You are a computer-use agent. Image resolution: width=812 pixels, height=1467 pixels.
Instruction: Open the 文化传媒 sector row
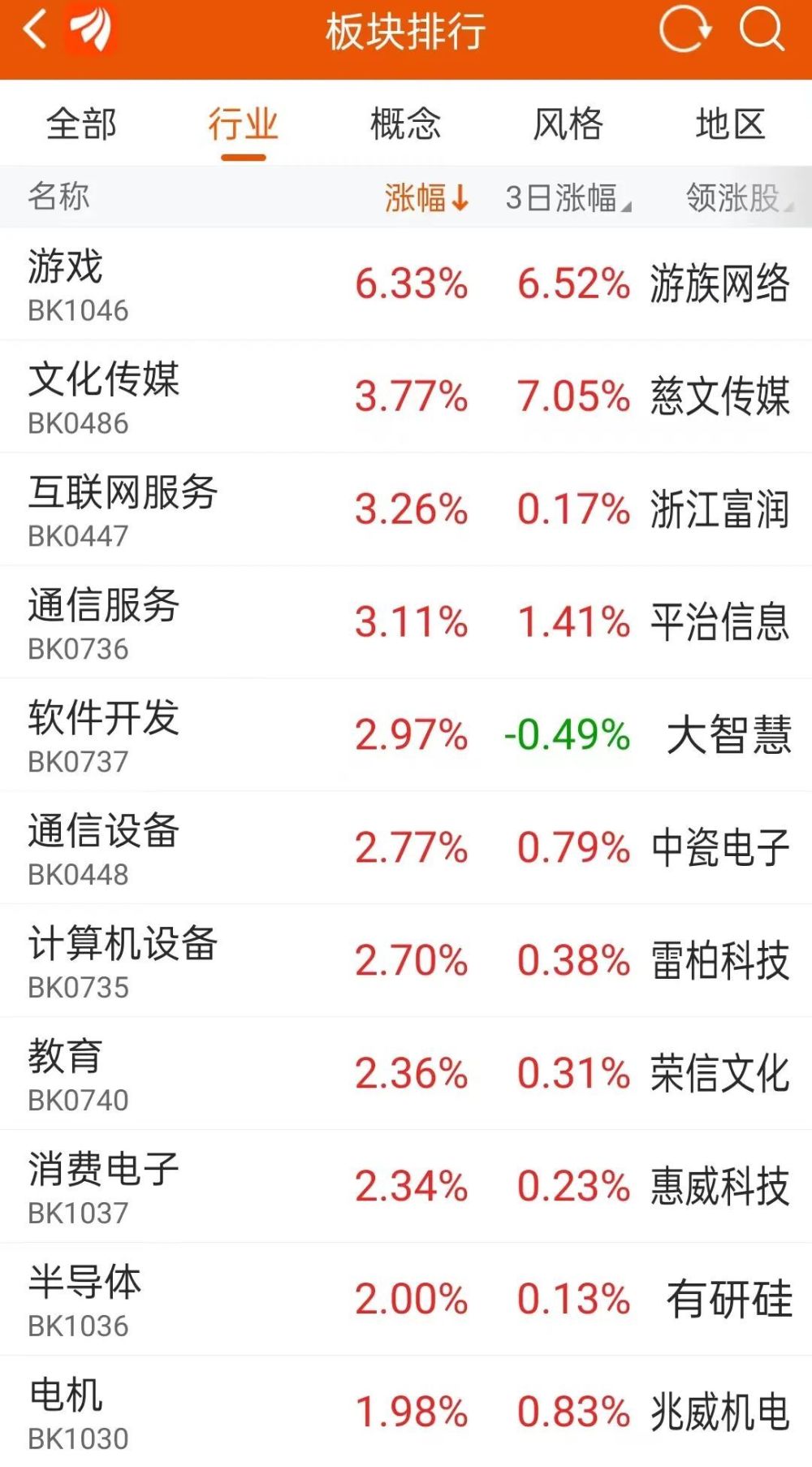pos(406,397)
